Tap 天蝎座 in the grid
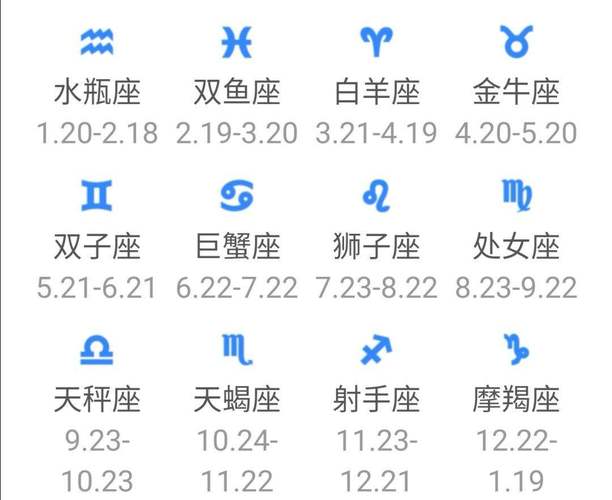Screen dimensions: 612x500 coord(237,400)
